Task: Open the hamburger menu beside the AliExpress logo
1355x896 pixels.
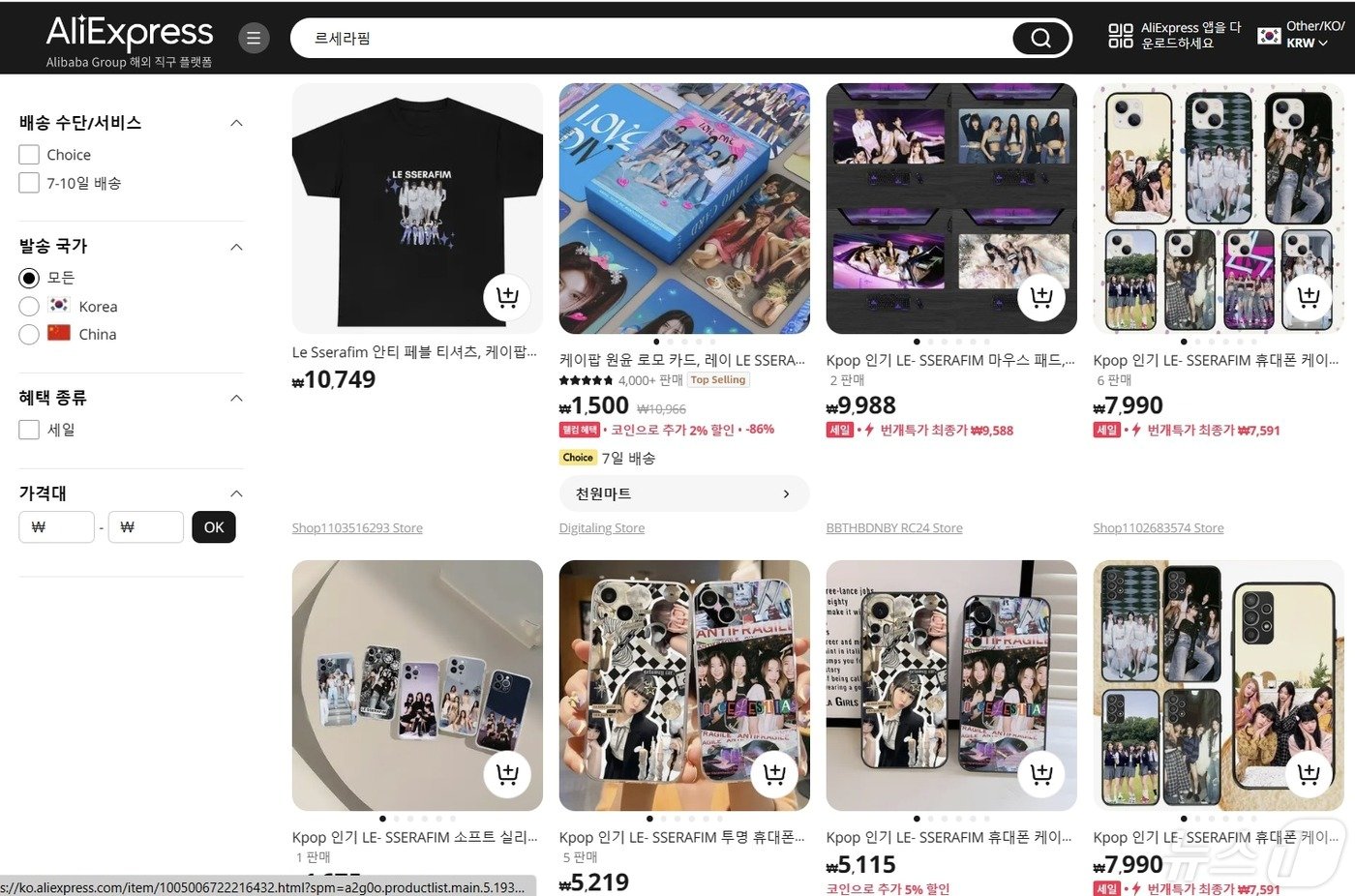Action: (254, 39)
